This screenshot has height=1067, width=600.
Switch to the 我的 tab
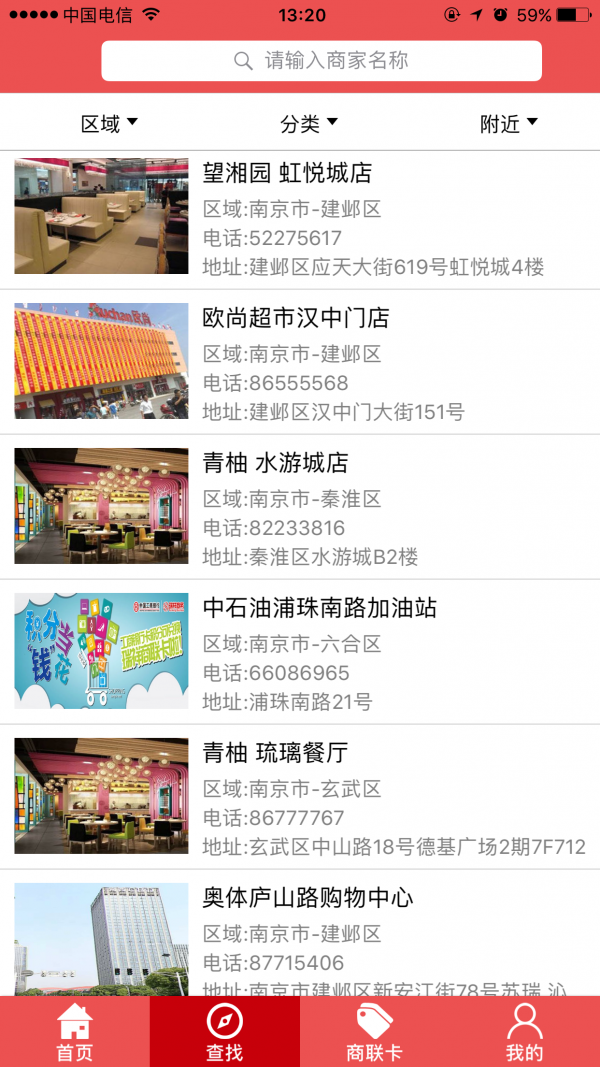coord(524,1032)
